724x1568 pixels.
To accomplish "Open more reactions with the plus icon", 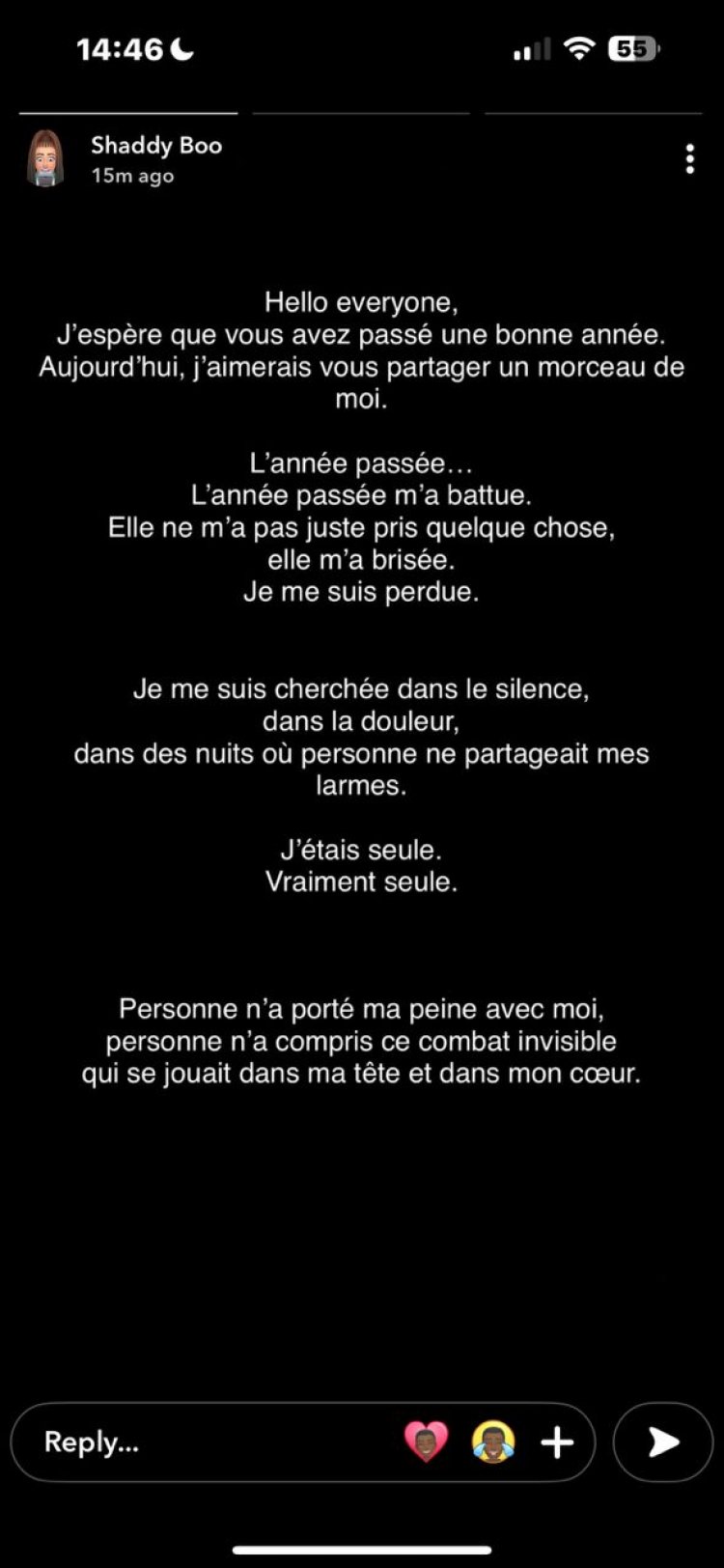I will pos(557,1442).
